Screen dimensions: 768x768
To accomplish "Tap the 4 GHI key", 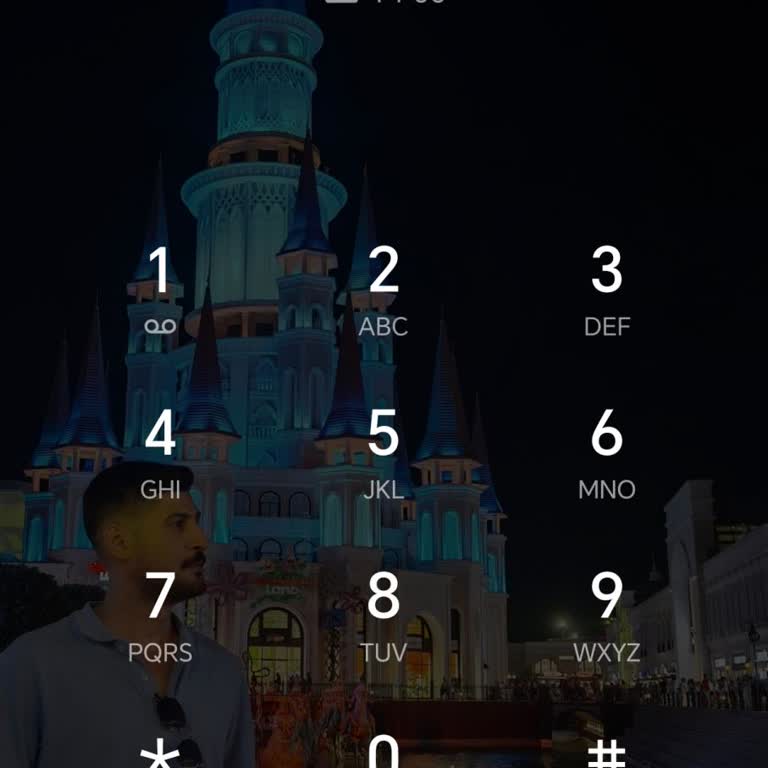I will click(x=160, y=453).
